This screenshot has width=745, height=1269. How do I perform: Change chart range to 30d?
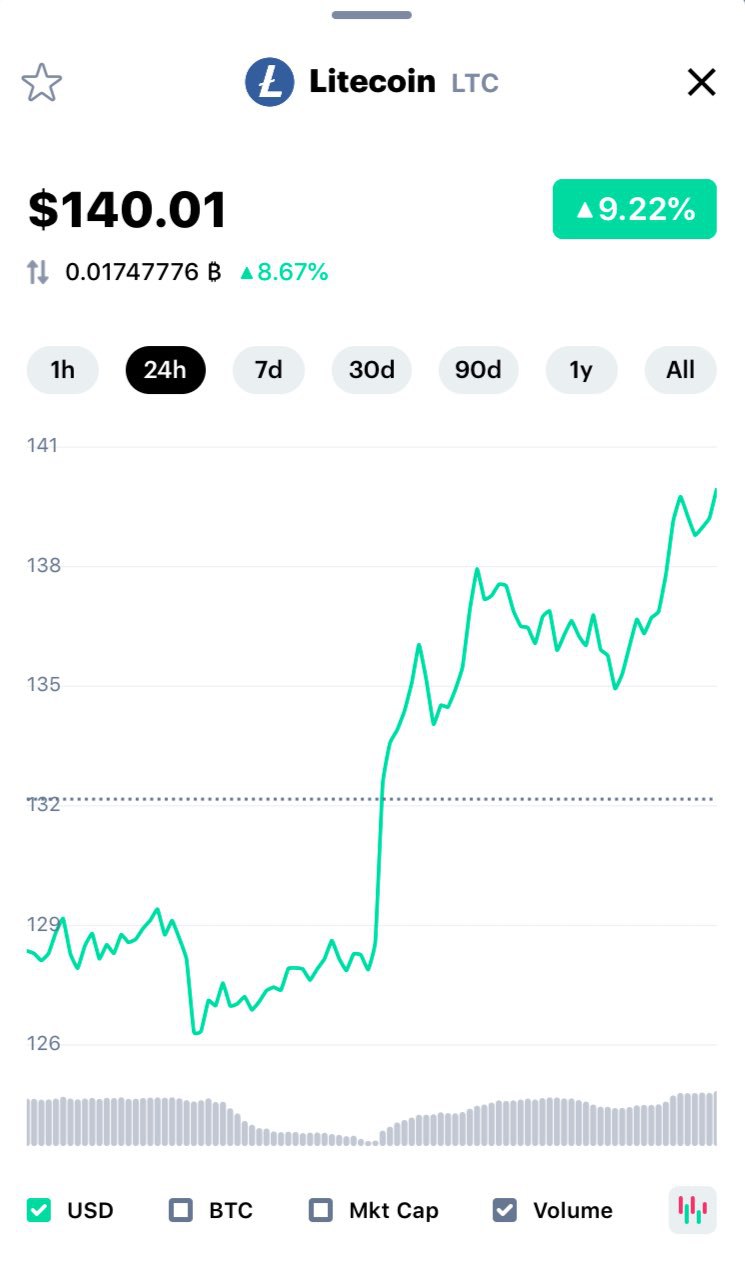(372, 370)
